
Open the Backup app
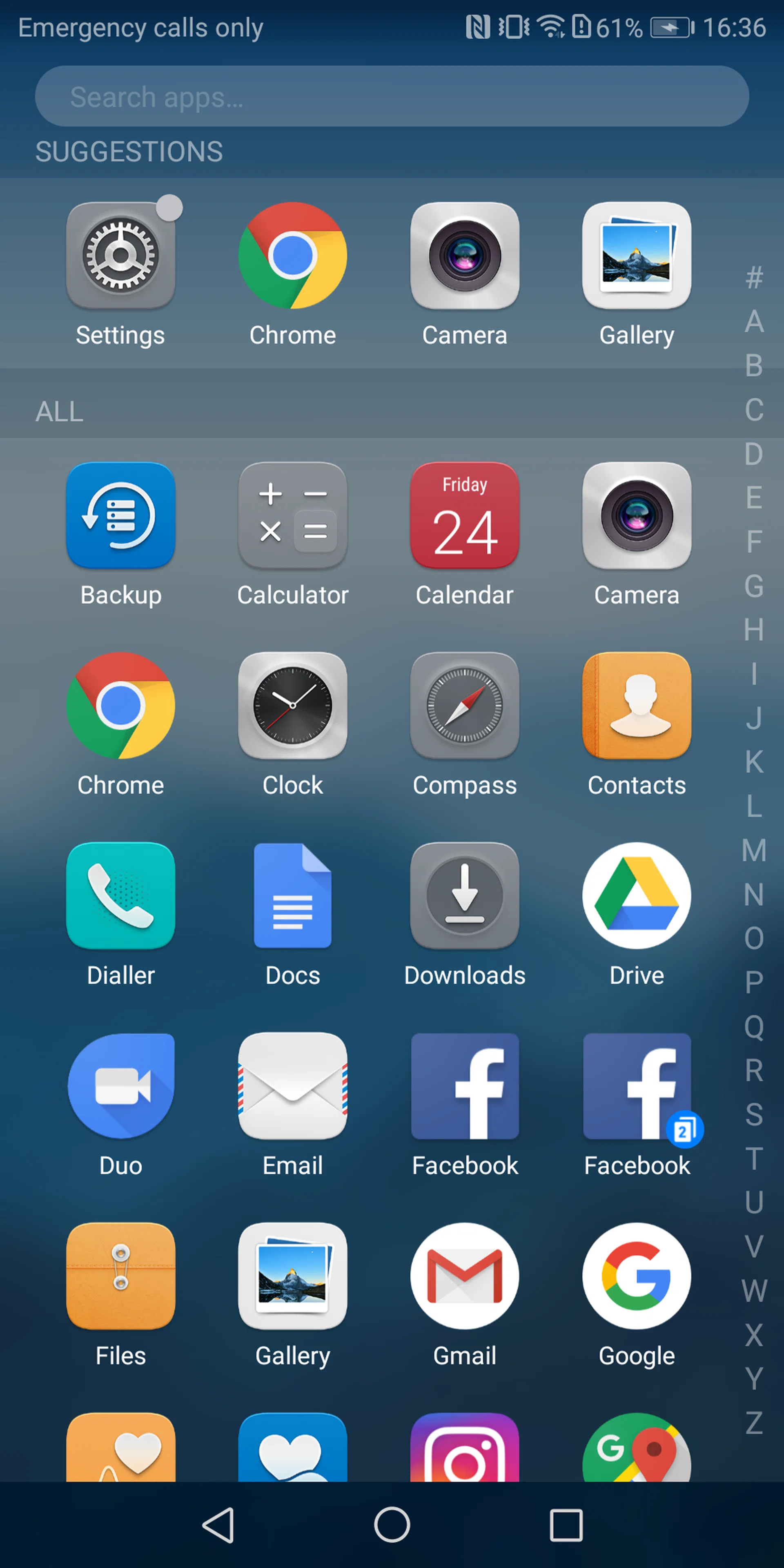[120, 516]
